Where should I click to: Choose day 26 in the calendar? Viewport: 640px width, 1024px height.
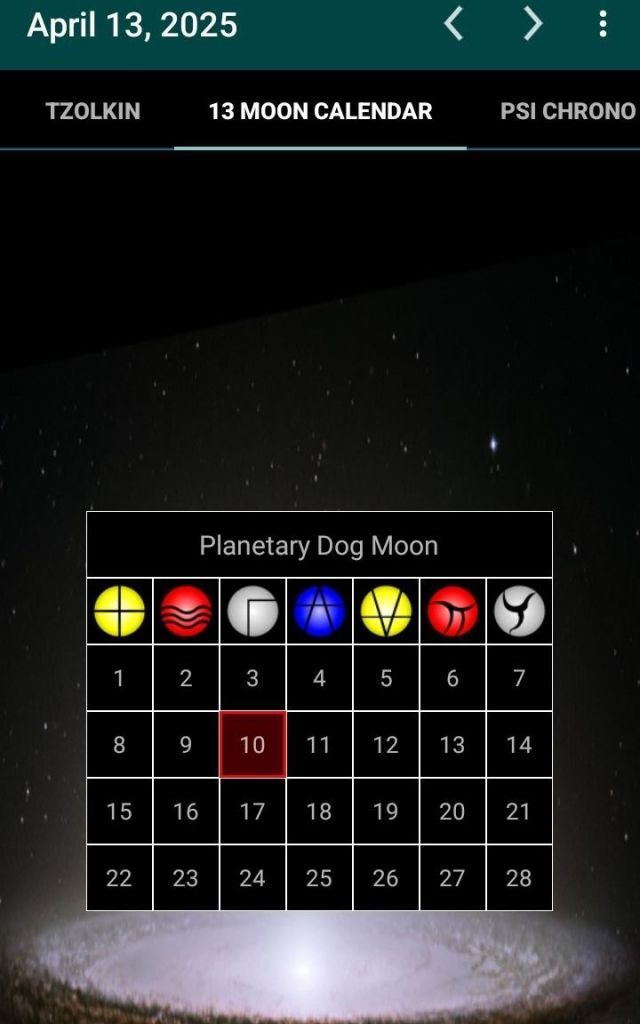point(386,878)
